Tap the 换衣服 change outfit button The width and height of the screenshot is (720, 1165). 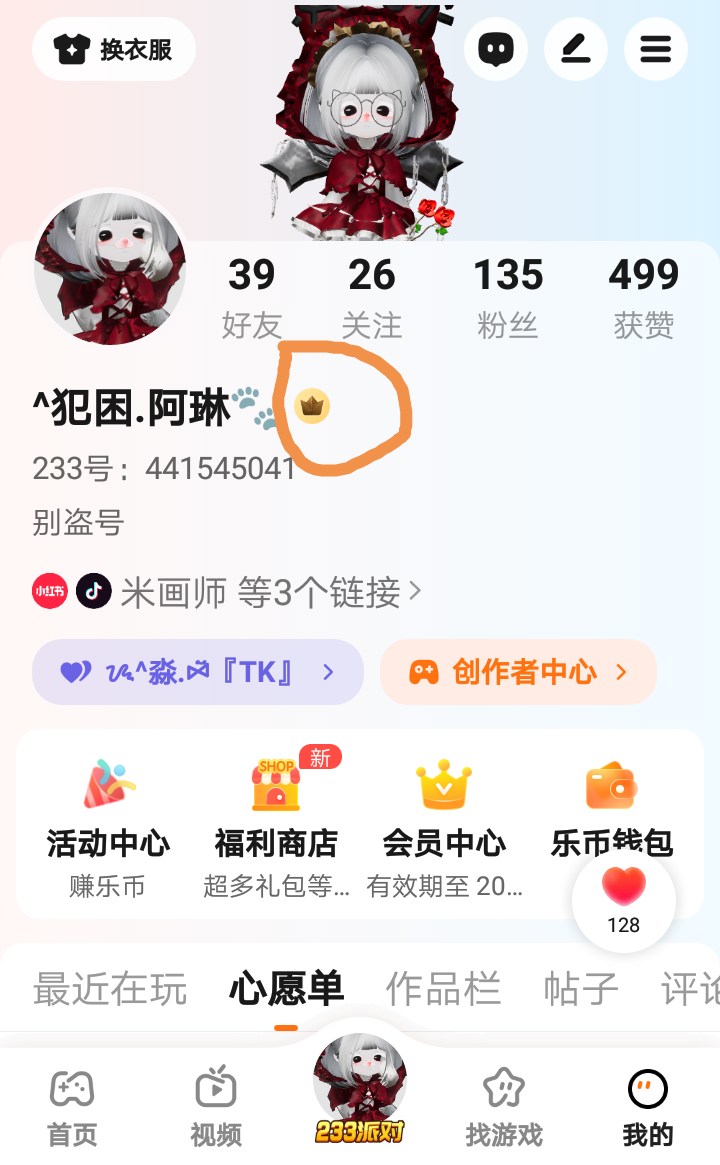[x=114, y=49]
